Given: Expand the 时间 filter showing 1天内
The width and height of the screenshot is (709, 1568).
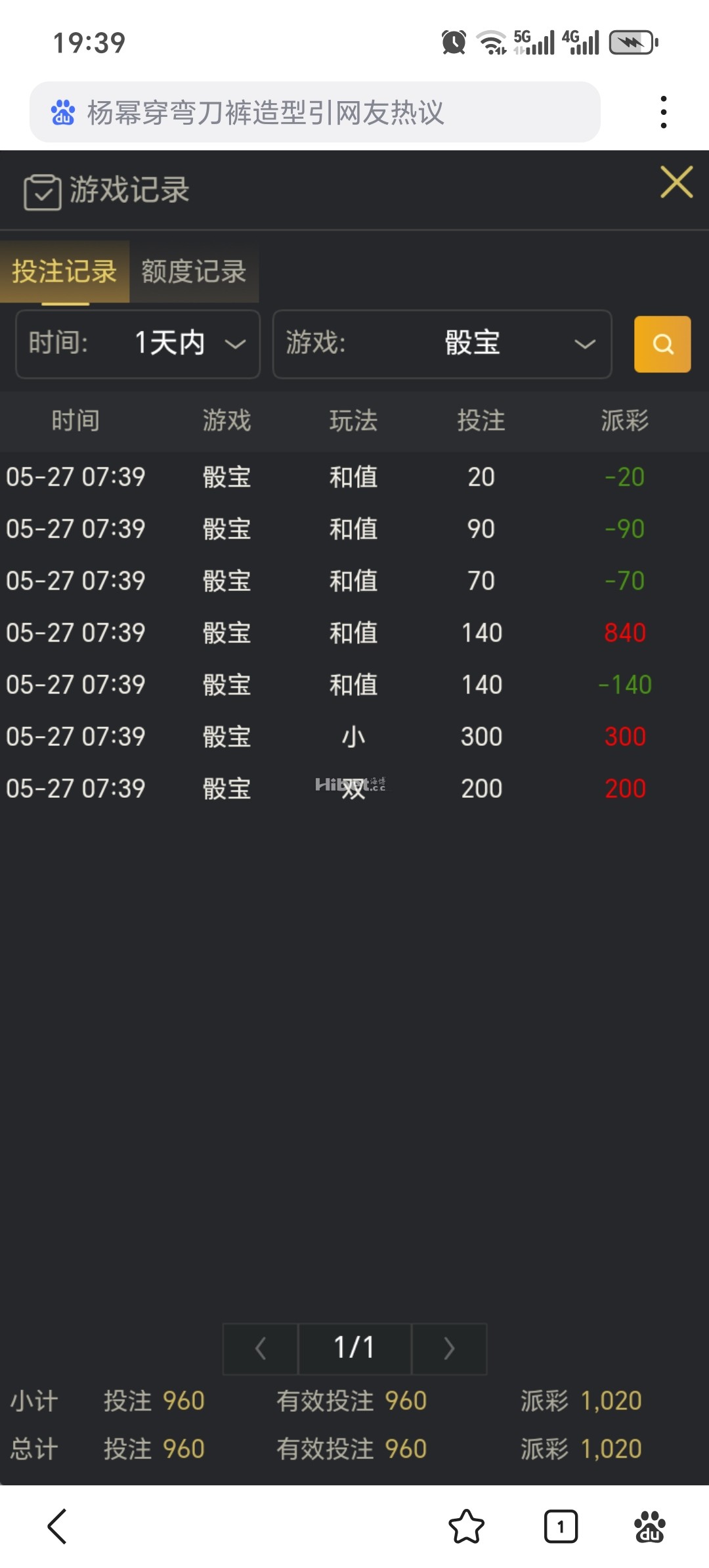Looking at the screenshot, I should [x=137, y=344].
